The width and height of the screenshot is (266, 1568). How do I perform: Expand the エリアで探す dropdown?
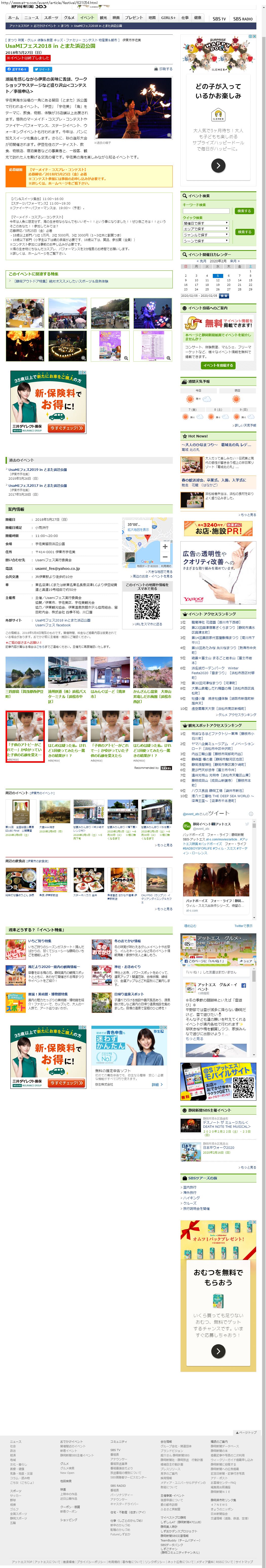tap(205, 229)
